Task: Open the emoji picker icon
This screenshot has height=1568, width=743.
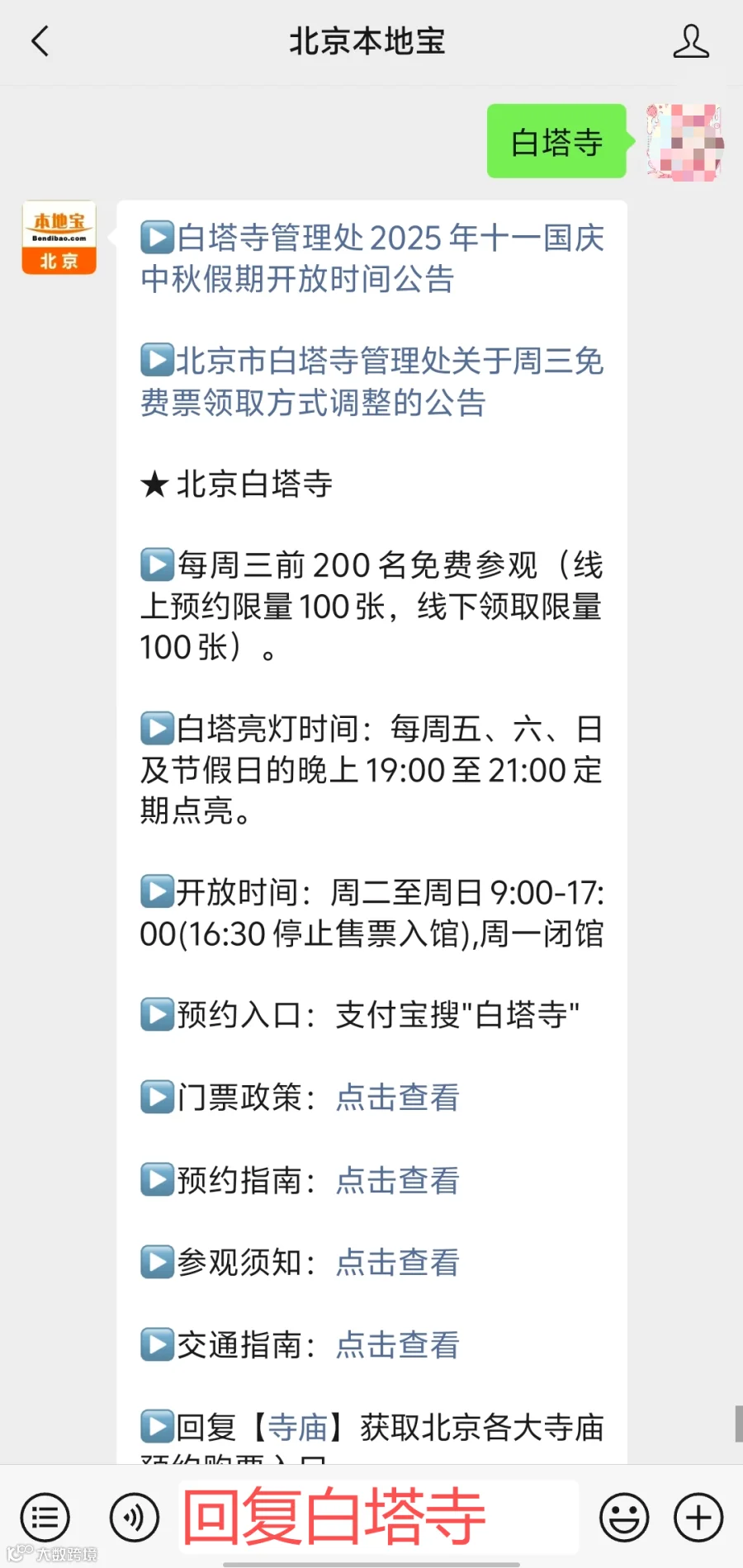Action: point(625,1517)
